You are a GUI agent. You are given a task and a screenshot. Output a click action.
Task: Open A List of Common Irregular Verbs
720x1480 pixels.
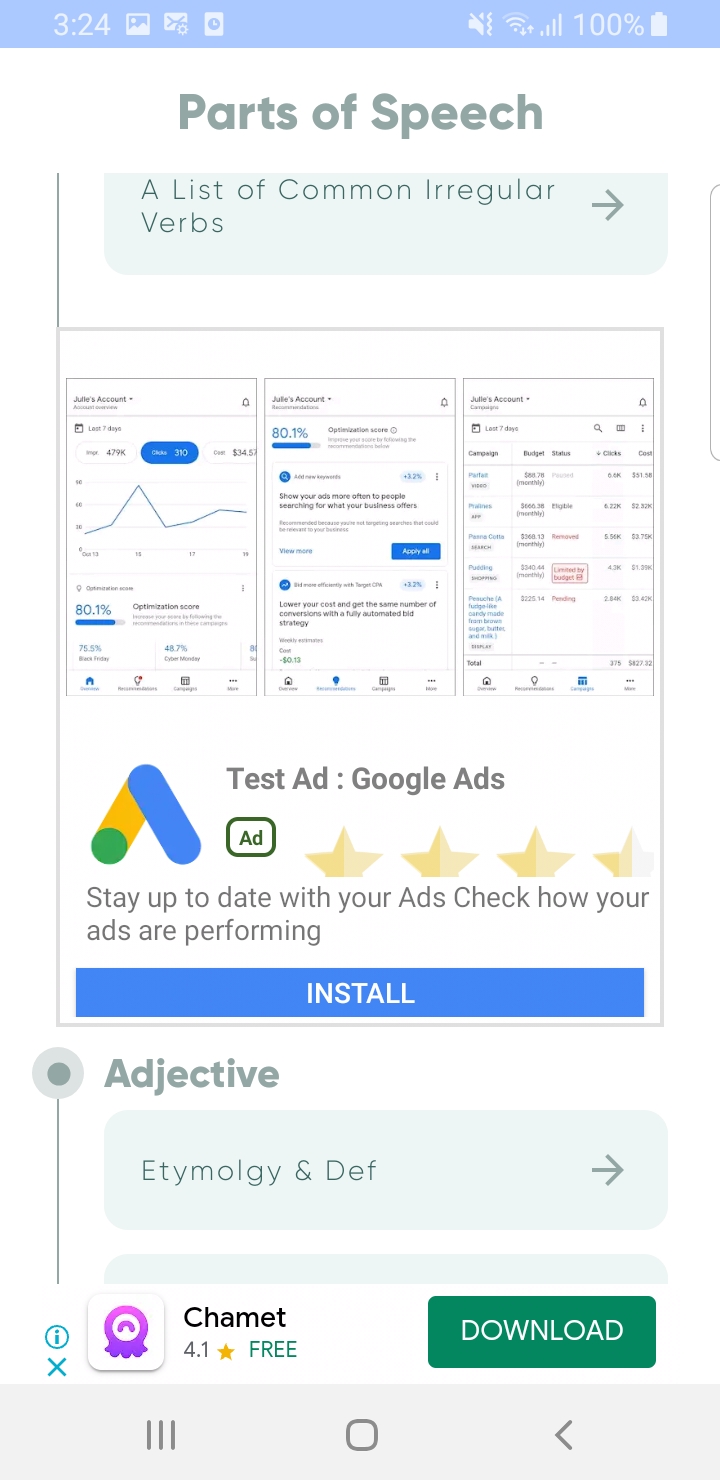pyautogui.click(x=385, y=207)
